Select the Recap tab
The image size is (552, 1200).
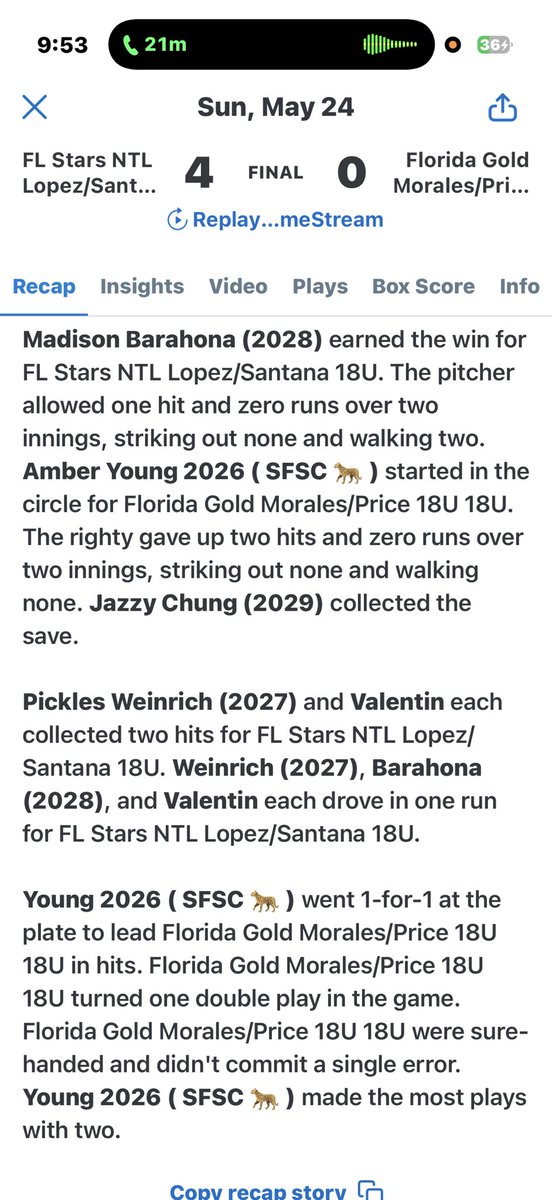44,286
